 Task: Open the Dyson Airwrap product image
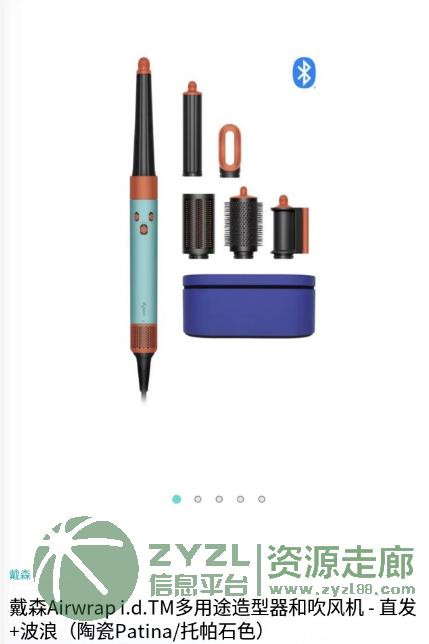pos(223,229)
